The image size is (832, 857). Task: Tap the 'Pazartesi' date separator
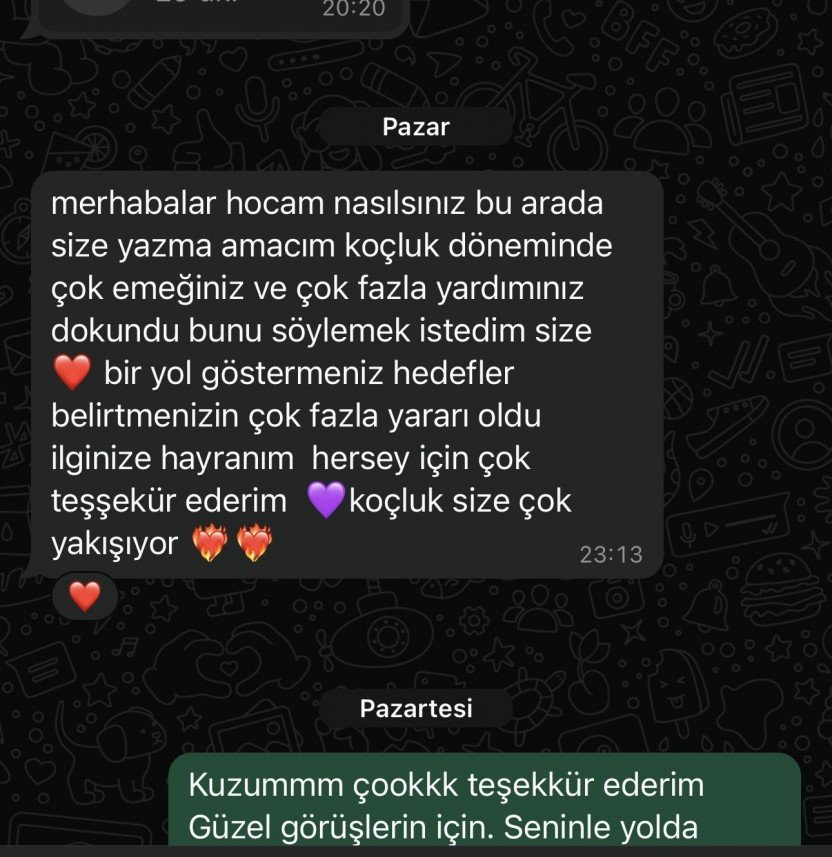point(416,710)
